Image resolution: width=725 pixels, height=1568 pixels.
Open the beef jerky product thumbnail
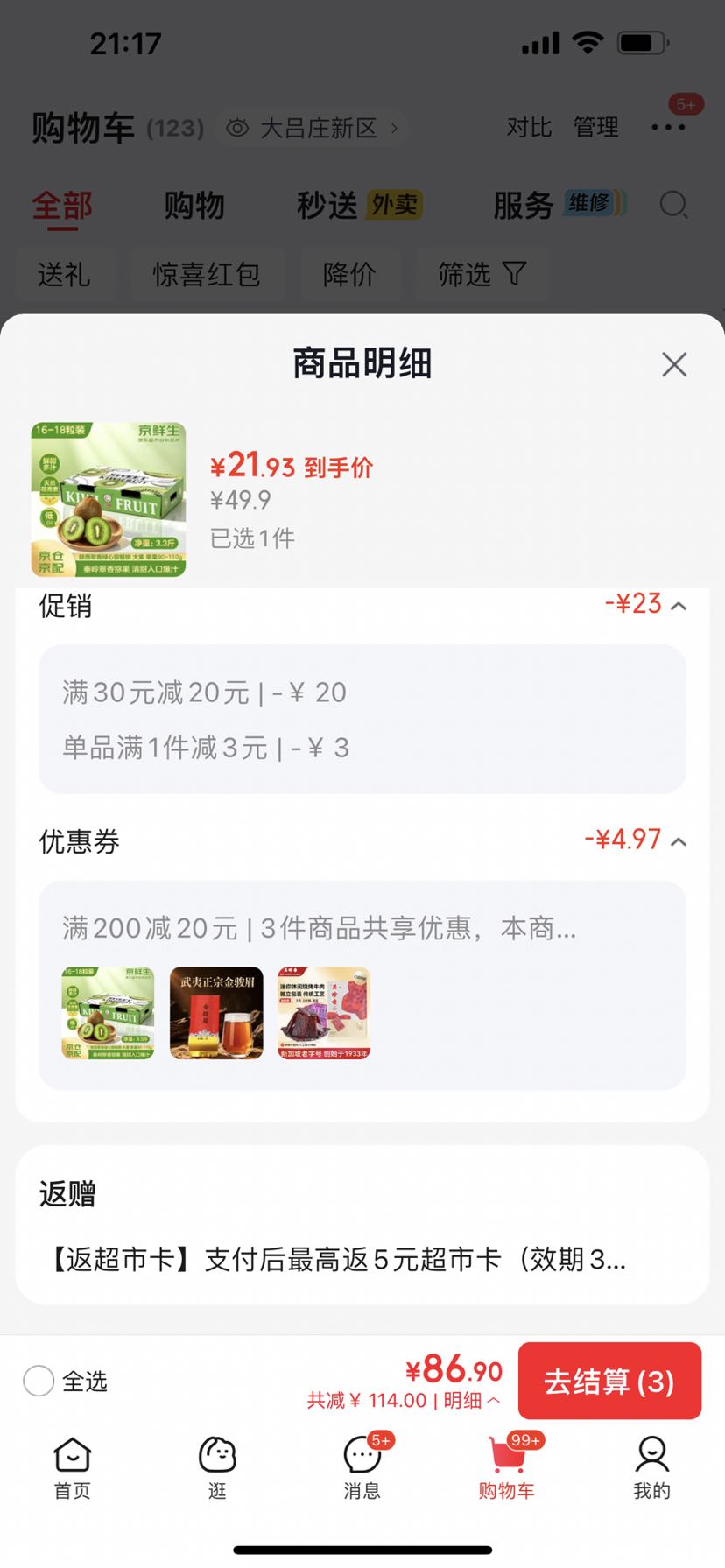coord(324,1013)
